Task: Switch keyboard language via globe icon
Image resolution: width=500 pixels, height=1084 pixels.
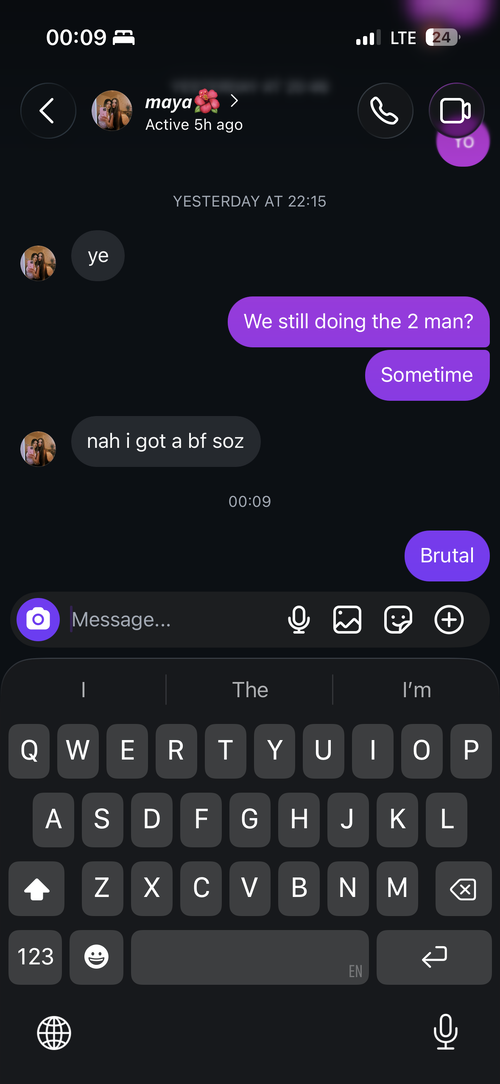Action: pos(54,1034)
